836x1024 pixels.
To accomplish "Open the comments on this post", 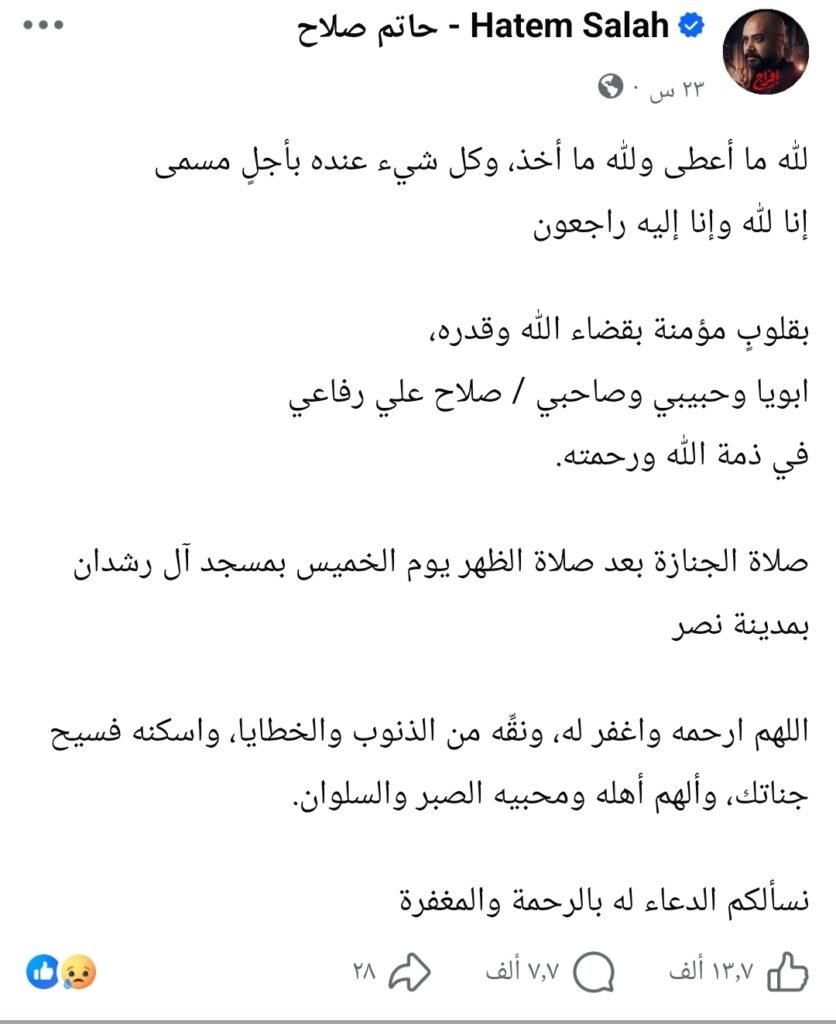I will [x=596, y=970].
